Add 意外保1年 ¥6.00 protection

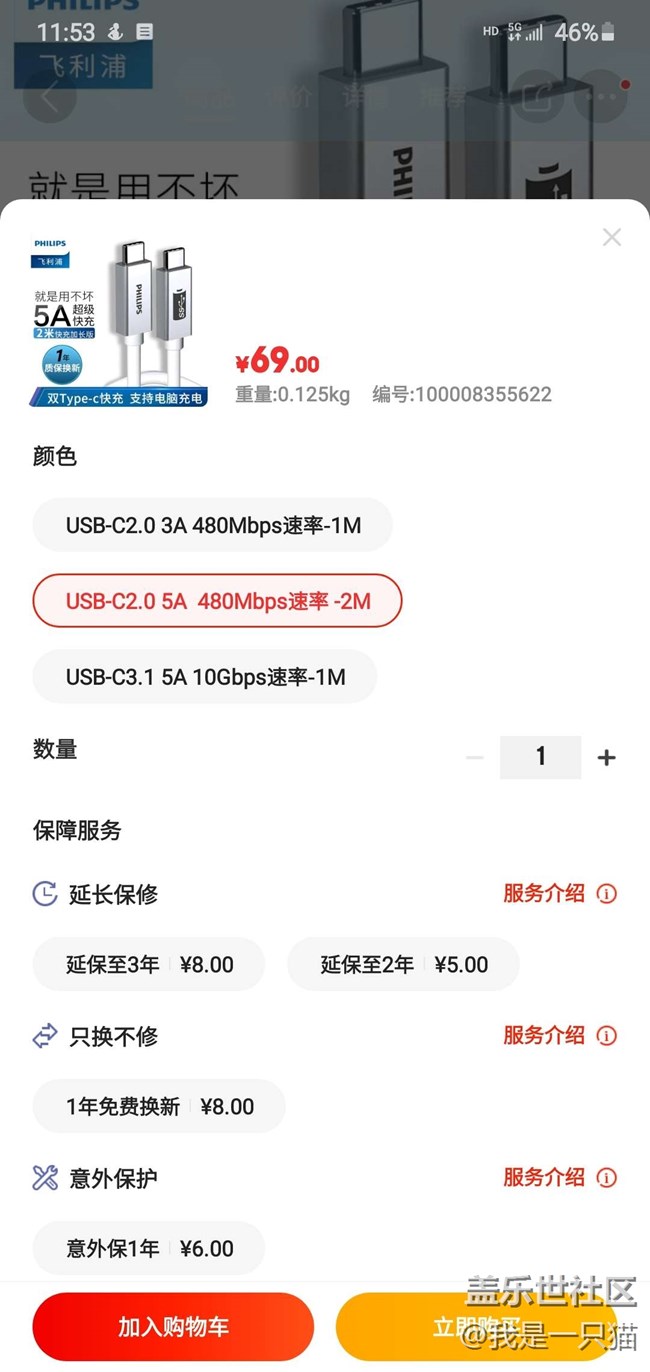[149, 1249]
